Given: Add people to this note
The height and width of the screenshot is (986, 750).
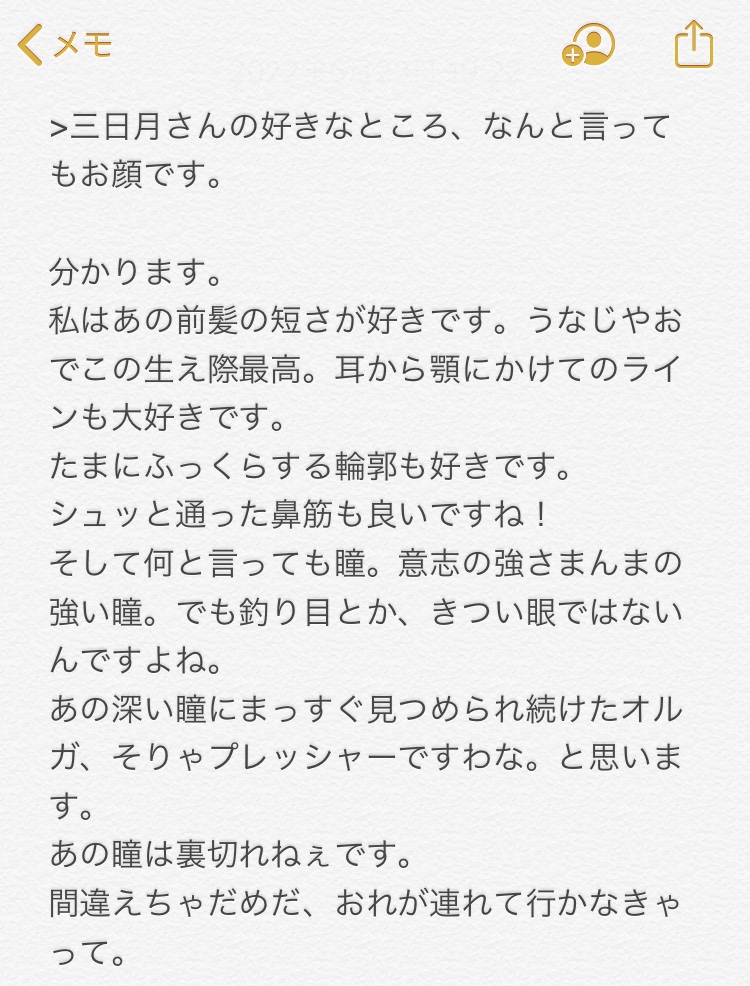Looking at the screenshot, I should pos(588,45).
